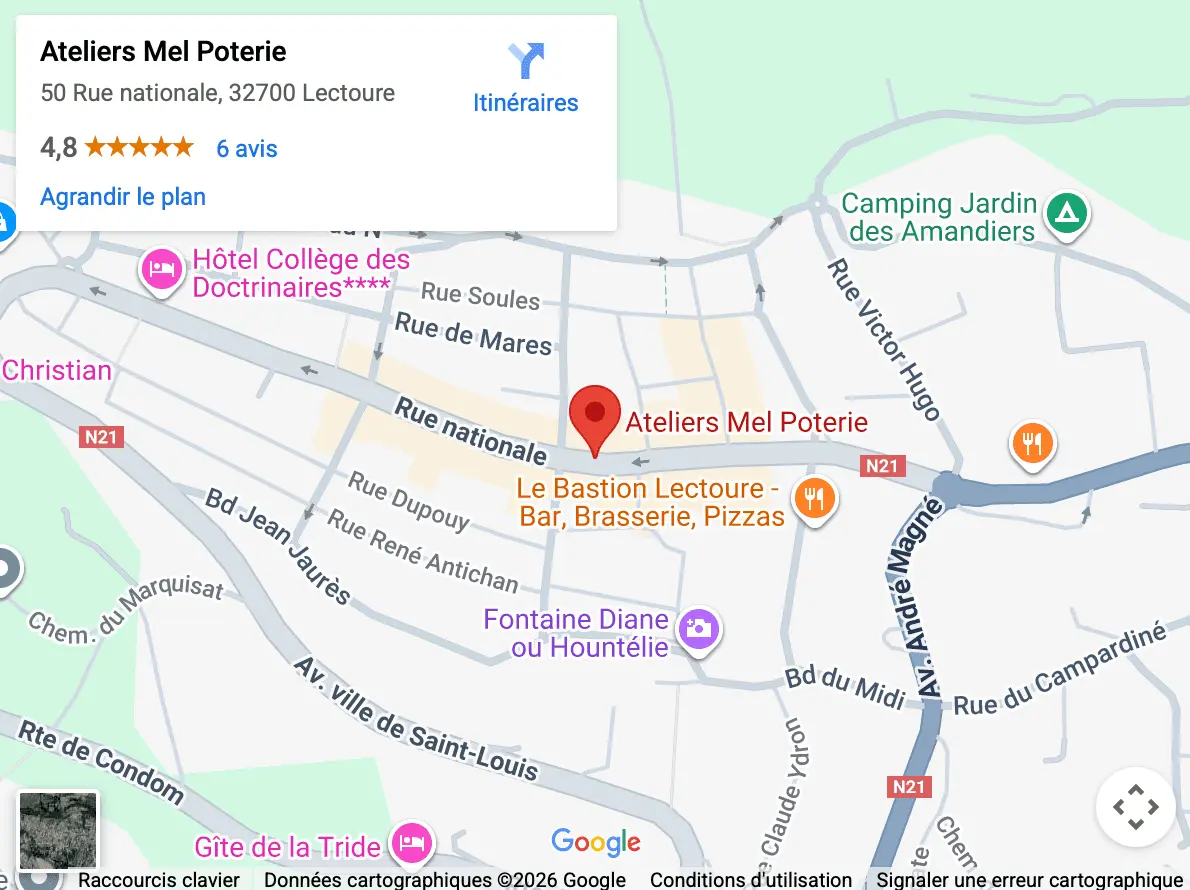Open Fontaine Diane ou Hountélie marker
The height and width of the screenshot is (890, 1190).
tap(698, 629)
